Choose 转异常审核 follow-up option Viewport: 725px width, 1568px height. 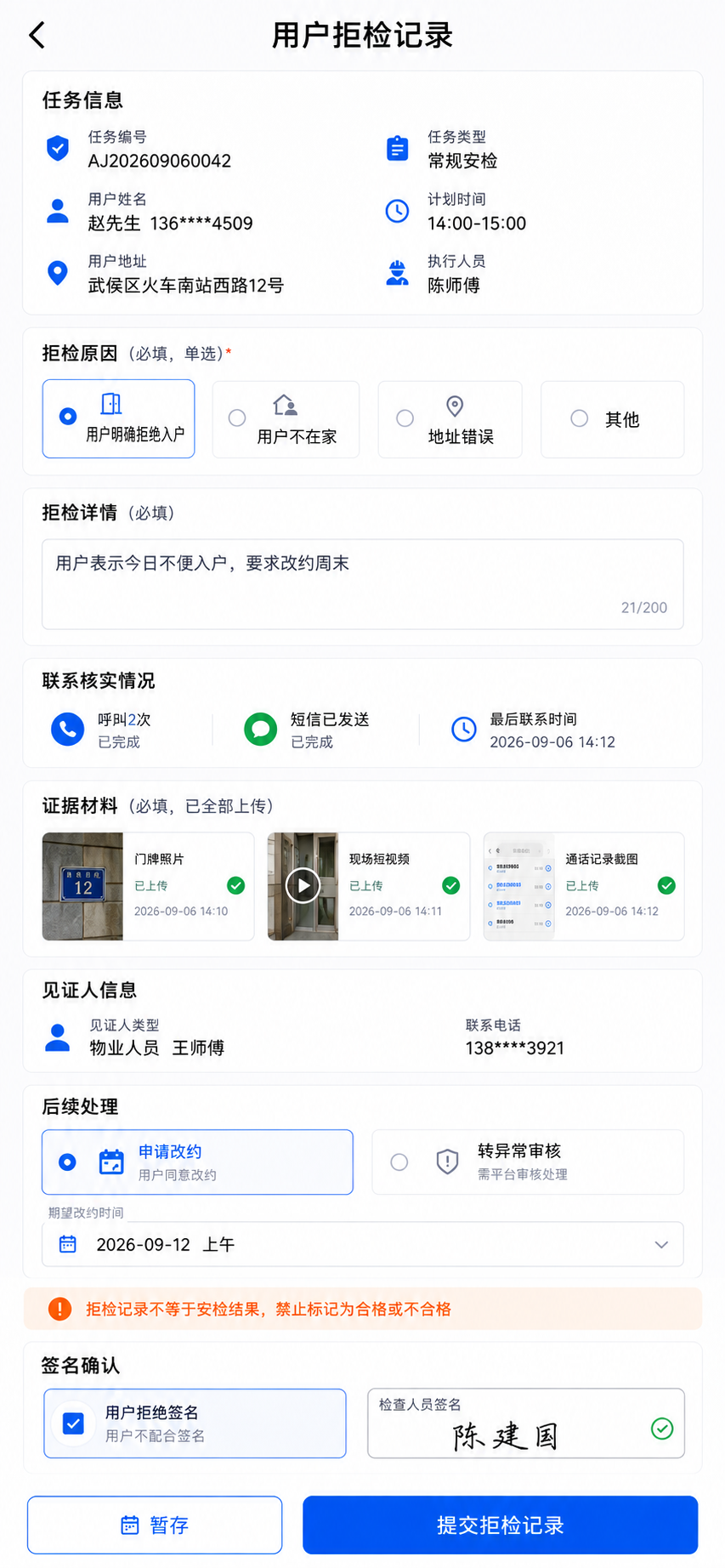coord(528,1162)
